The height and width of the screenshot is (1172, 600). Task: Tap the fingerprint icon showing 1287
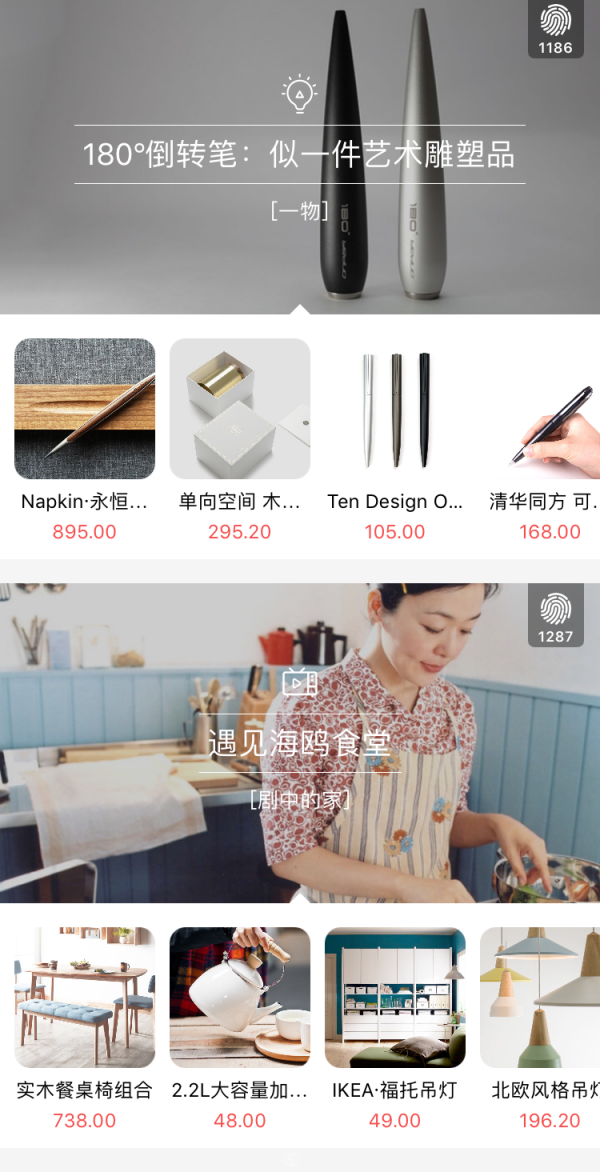555,617
